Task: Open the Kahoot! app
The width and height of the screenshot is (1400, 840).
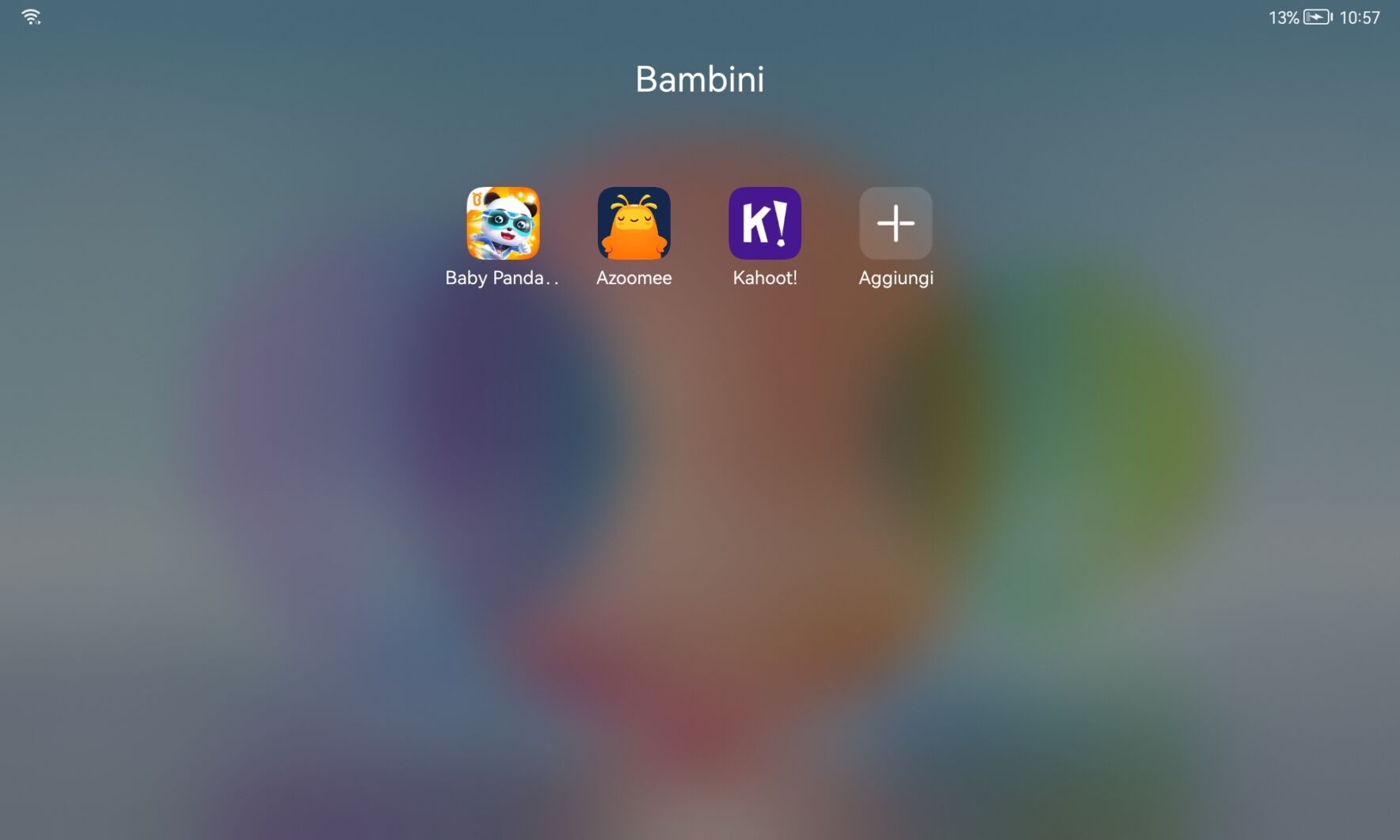Action: (x=764, y=223)
